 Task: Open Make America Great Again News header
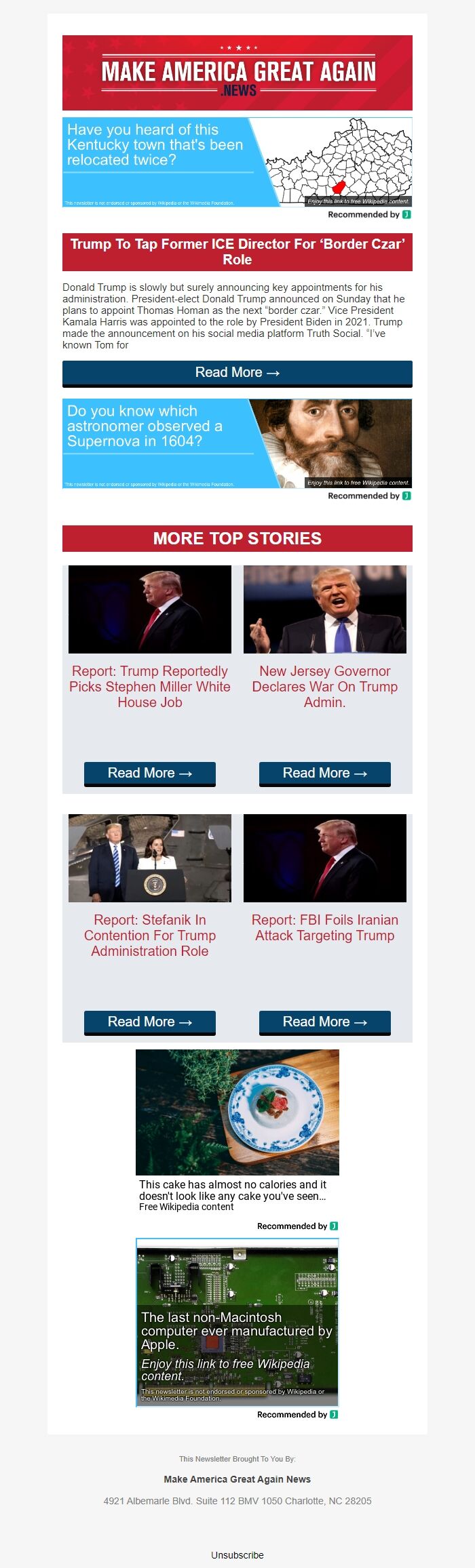pos(237,73)
